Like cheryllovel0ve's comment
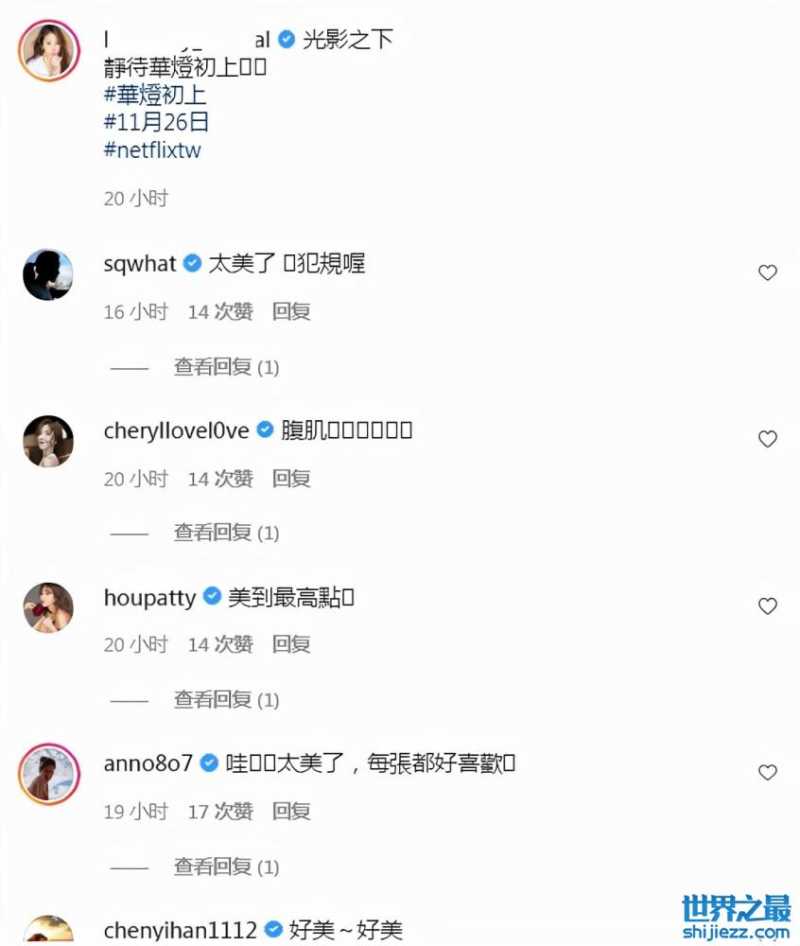Image resolution: width=800 pixels, height=946 pixels. pos(767,439)
